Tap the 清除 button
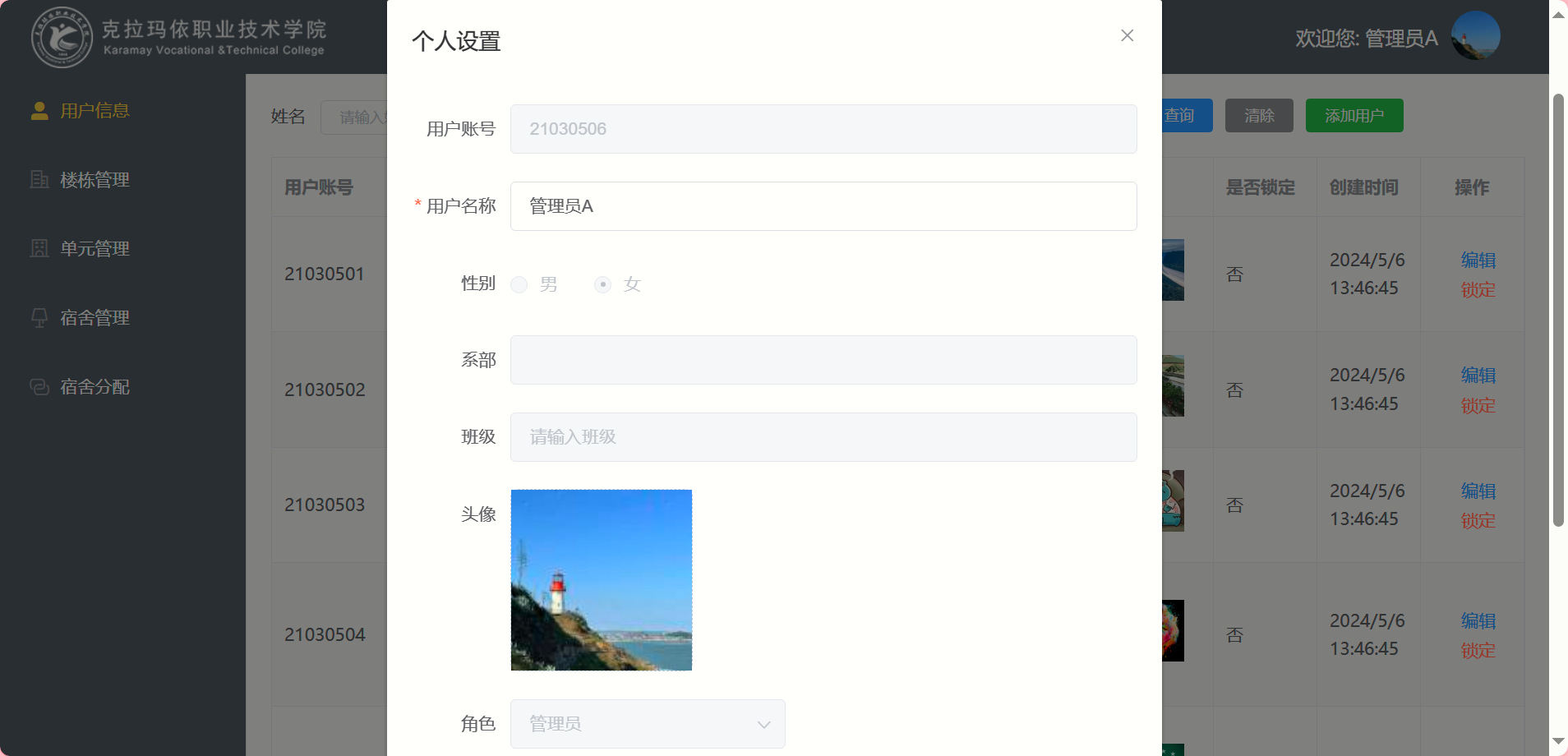Screen dimensions: 1568x756 click(x=1258, y=116)
